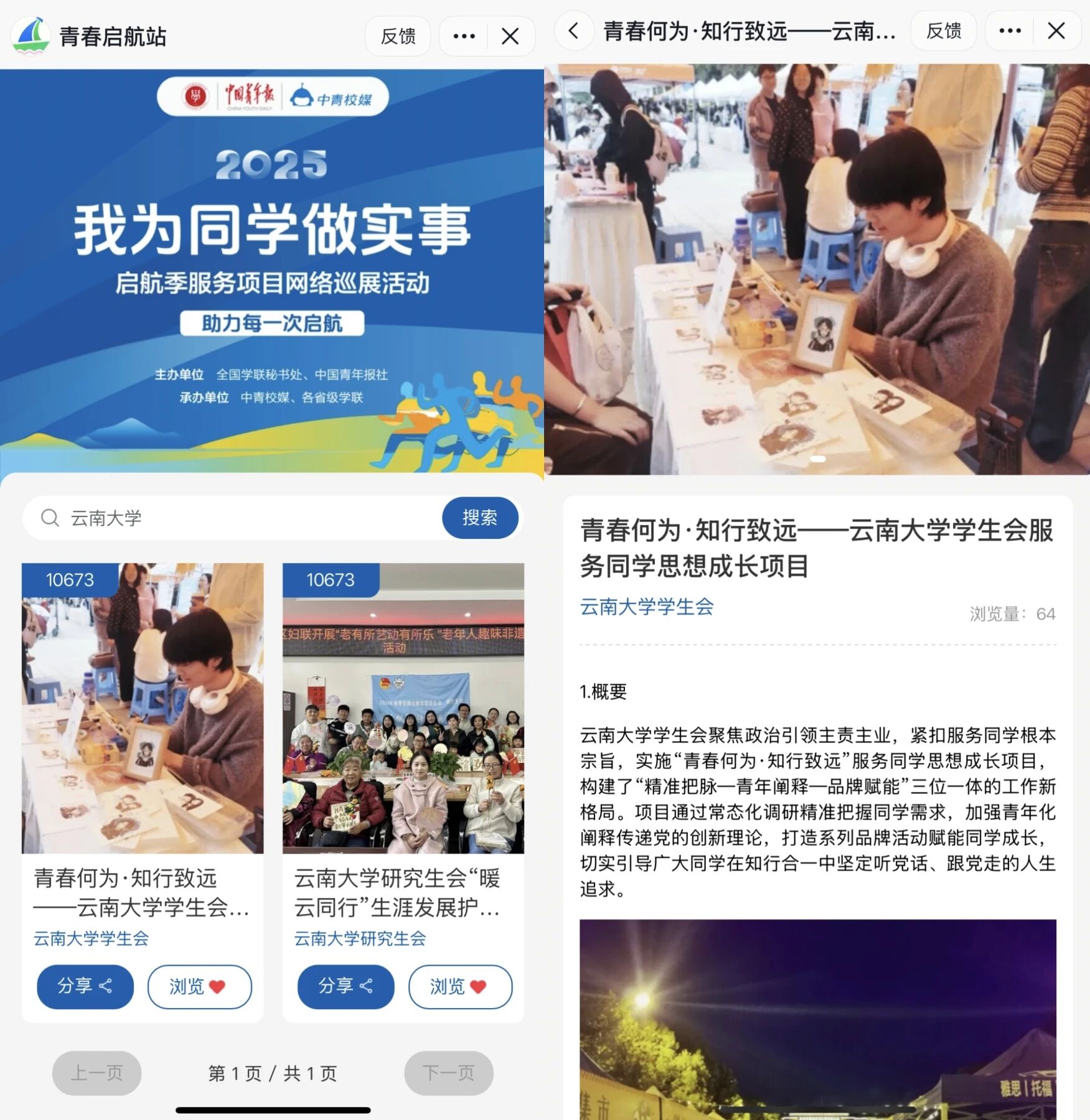Go to the previous page with 上一页

pos(96,1073)
